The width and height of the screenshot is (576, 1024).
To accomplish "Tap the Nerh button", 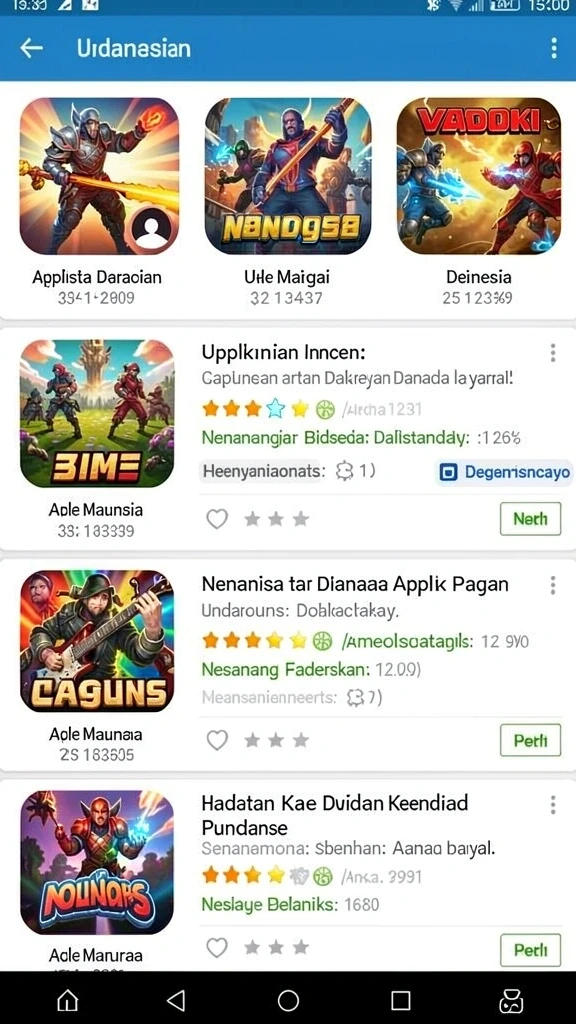I will tap(530, 519).
